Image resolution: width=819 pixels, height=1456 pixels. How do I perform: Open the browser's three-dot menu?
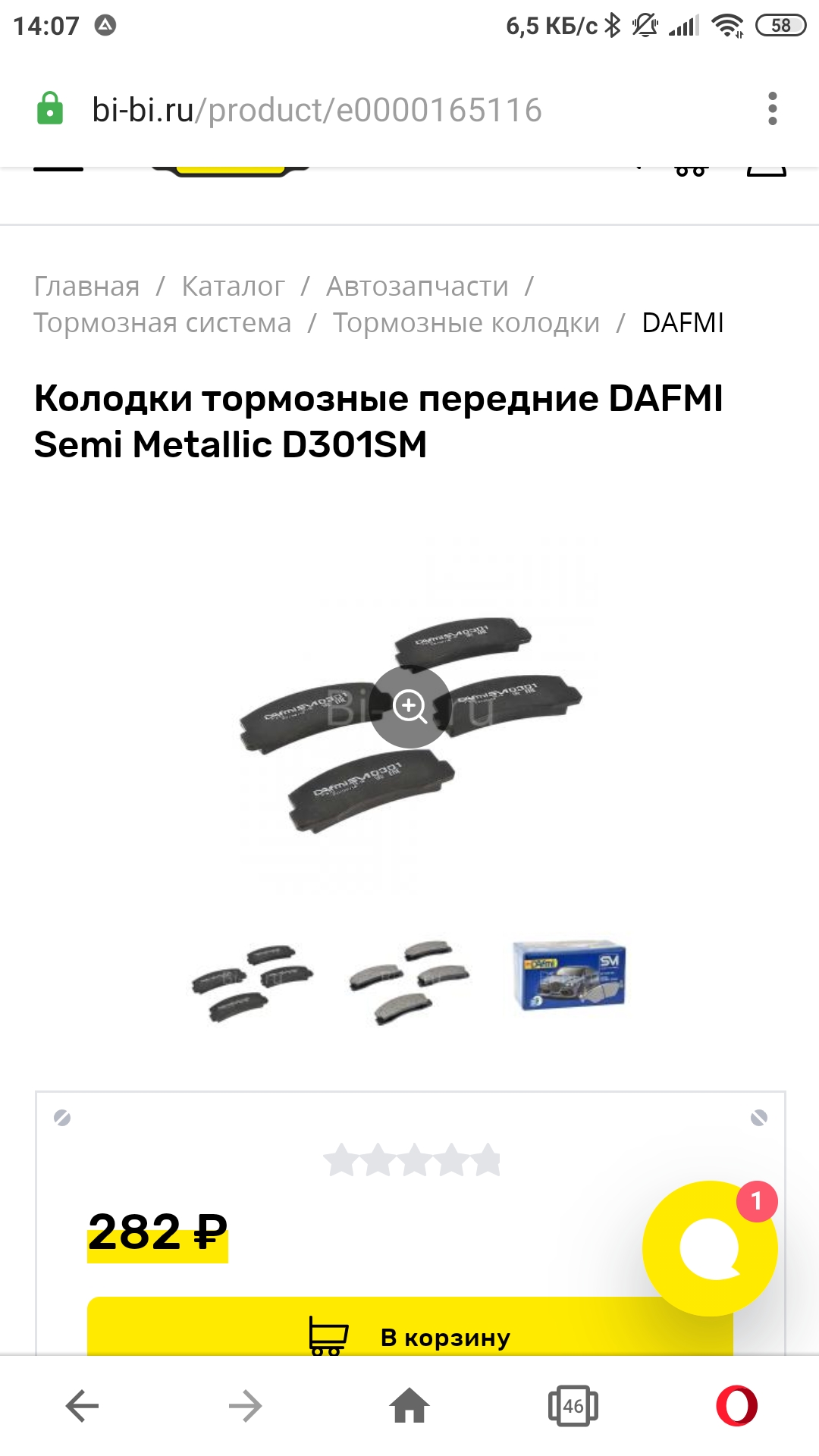pyautogui.click(x=772, y=109)
